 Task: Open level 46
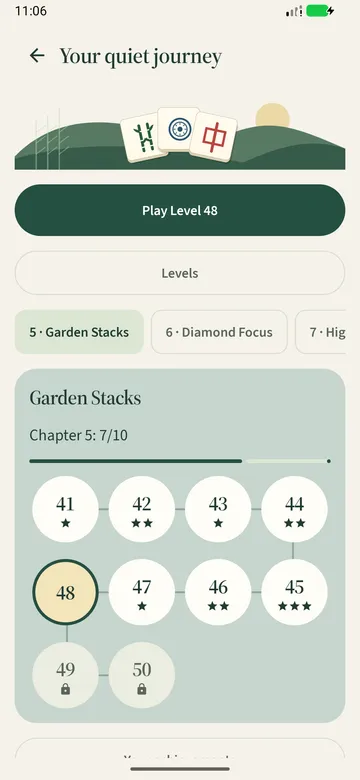[218, 592]
